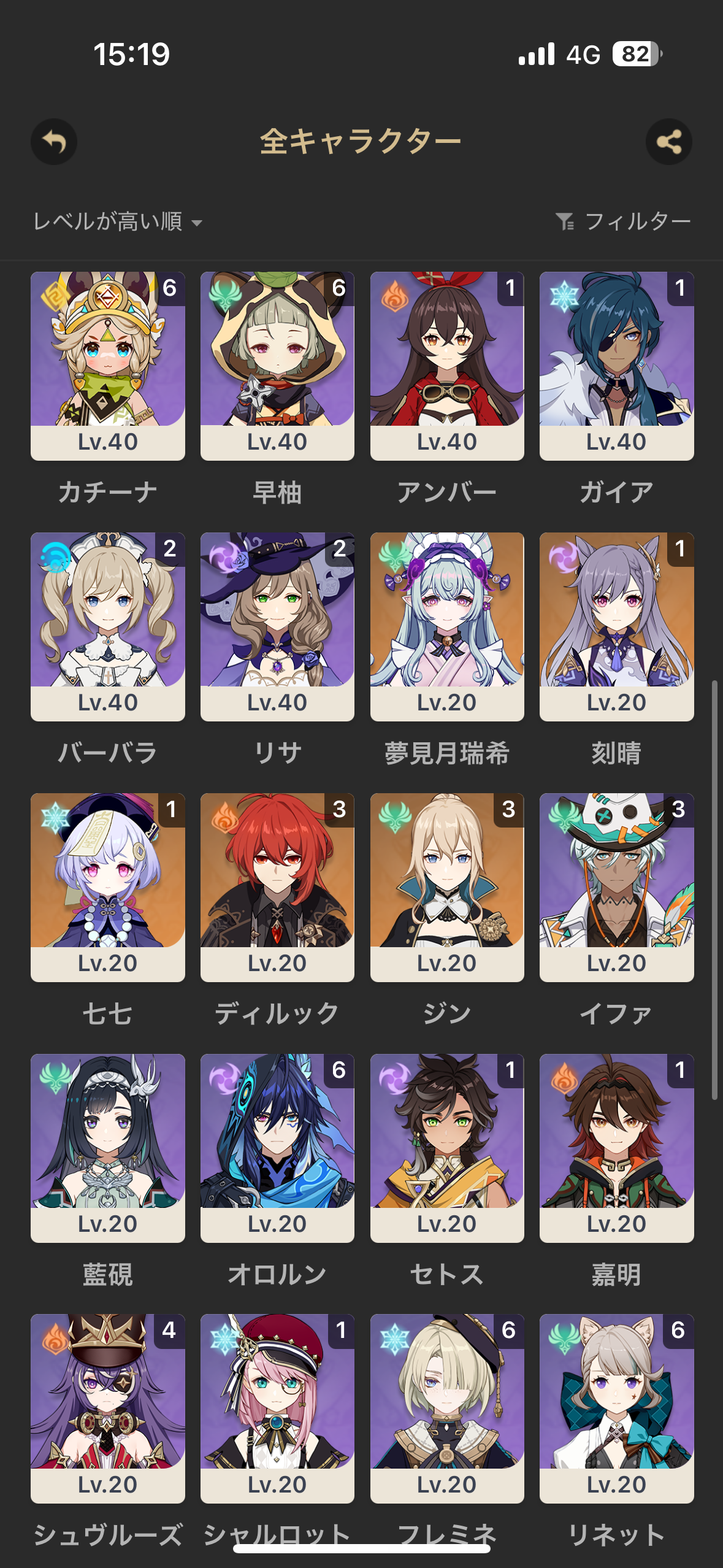The image size is (723, 1568).
Task: Open 藍硯 character card
Action: click(108, 1148)
